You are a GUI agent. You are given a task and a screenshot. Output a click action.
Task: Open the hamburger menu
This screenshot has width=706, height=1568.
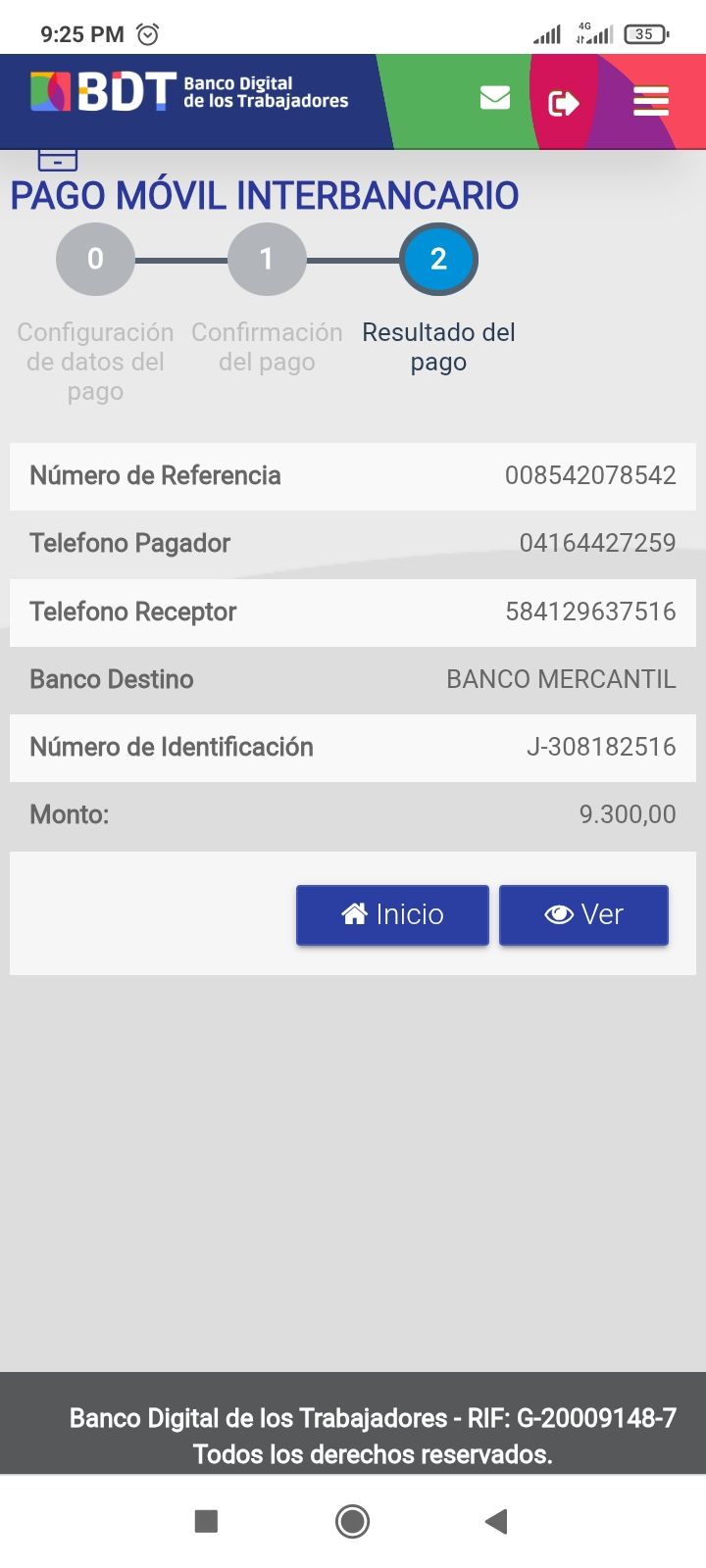(651, 101)
